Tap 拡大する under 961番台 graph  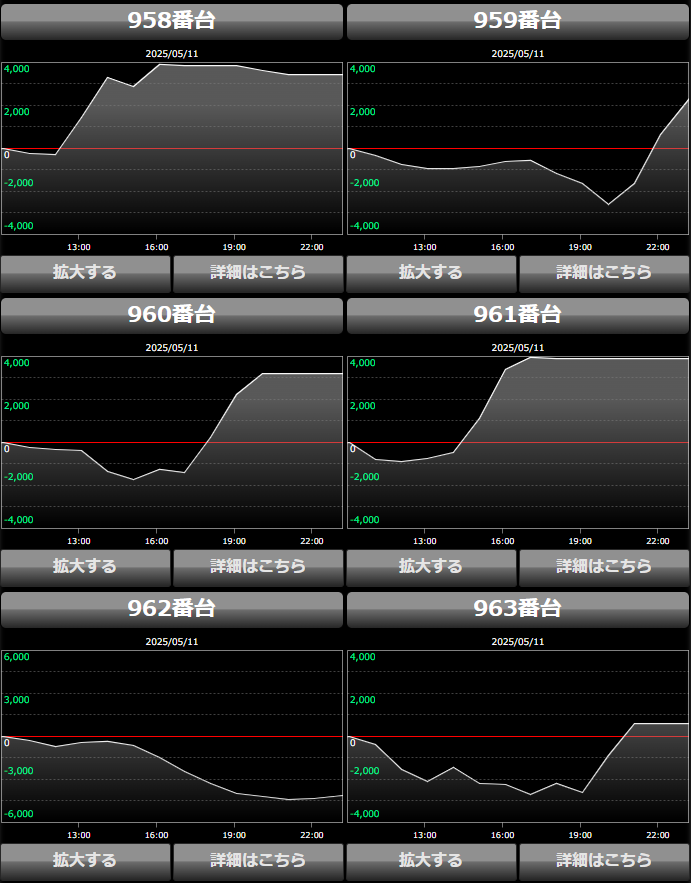click(431, 566)
